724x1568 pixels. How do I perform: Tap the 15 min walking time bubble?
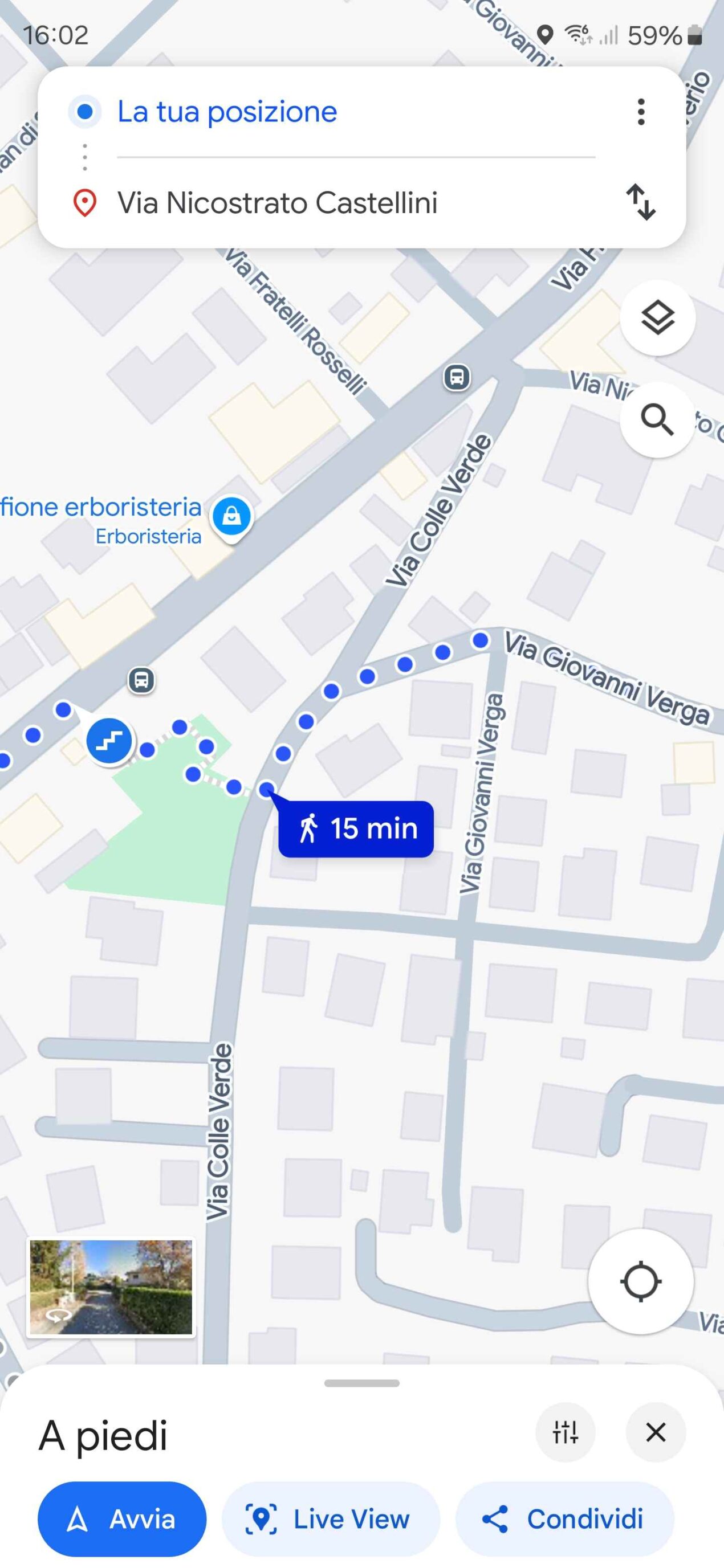pyautogui.click(x=355, y=828)
